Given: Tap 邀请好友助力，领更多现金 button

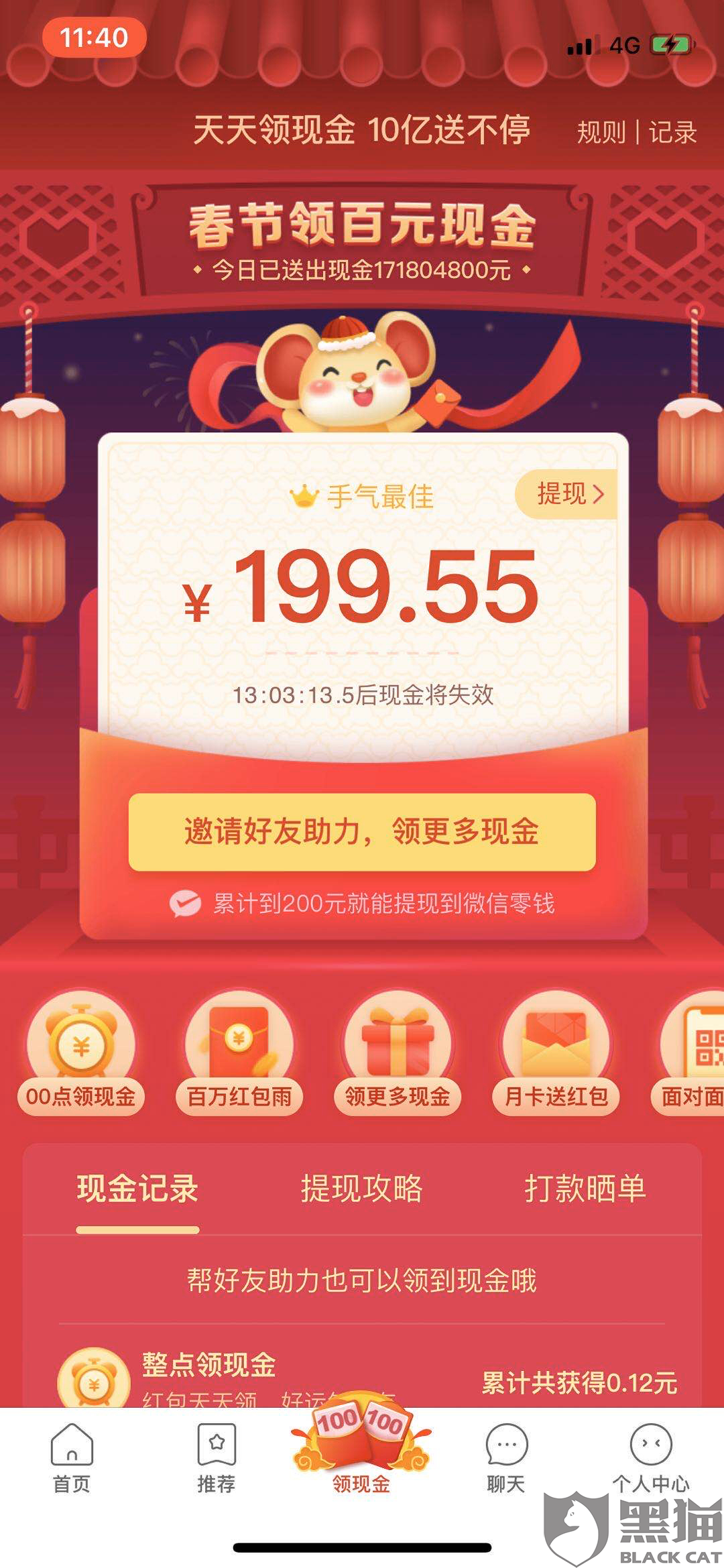Looking at the screenshot, I should [x=362, y=832].
